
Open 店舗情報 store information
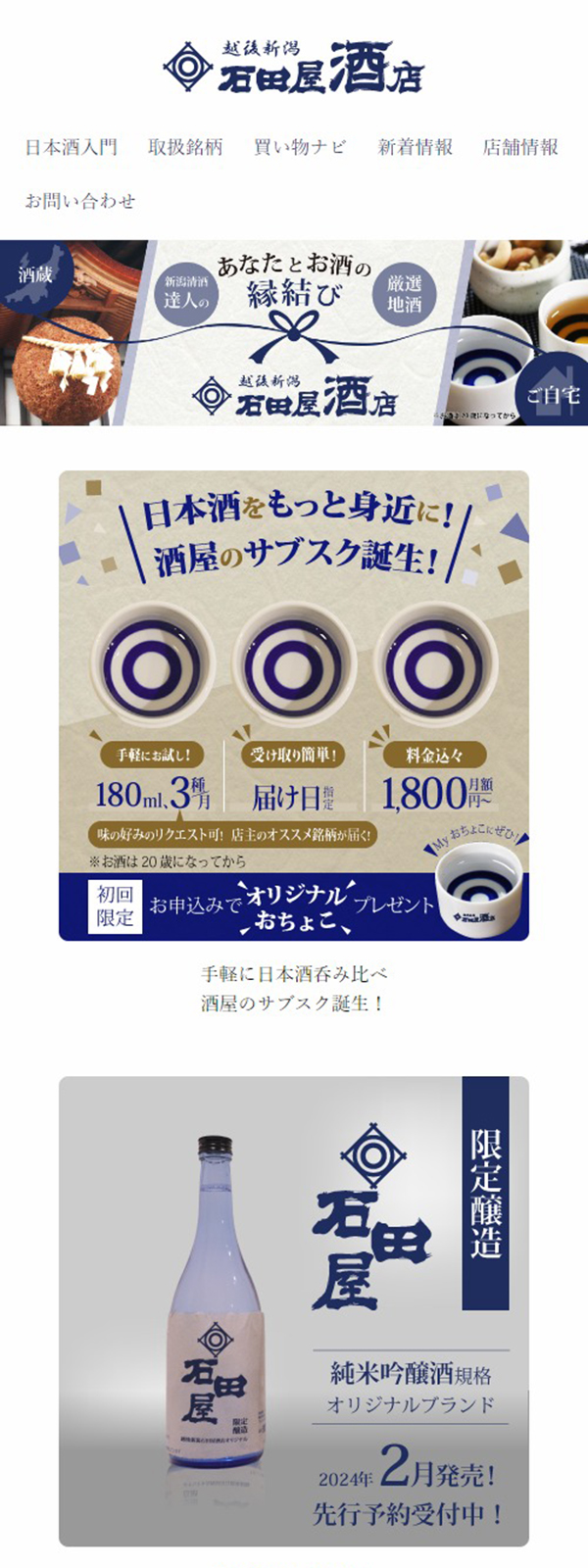click(x=520, y=147)
